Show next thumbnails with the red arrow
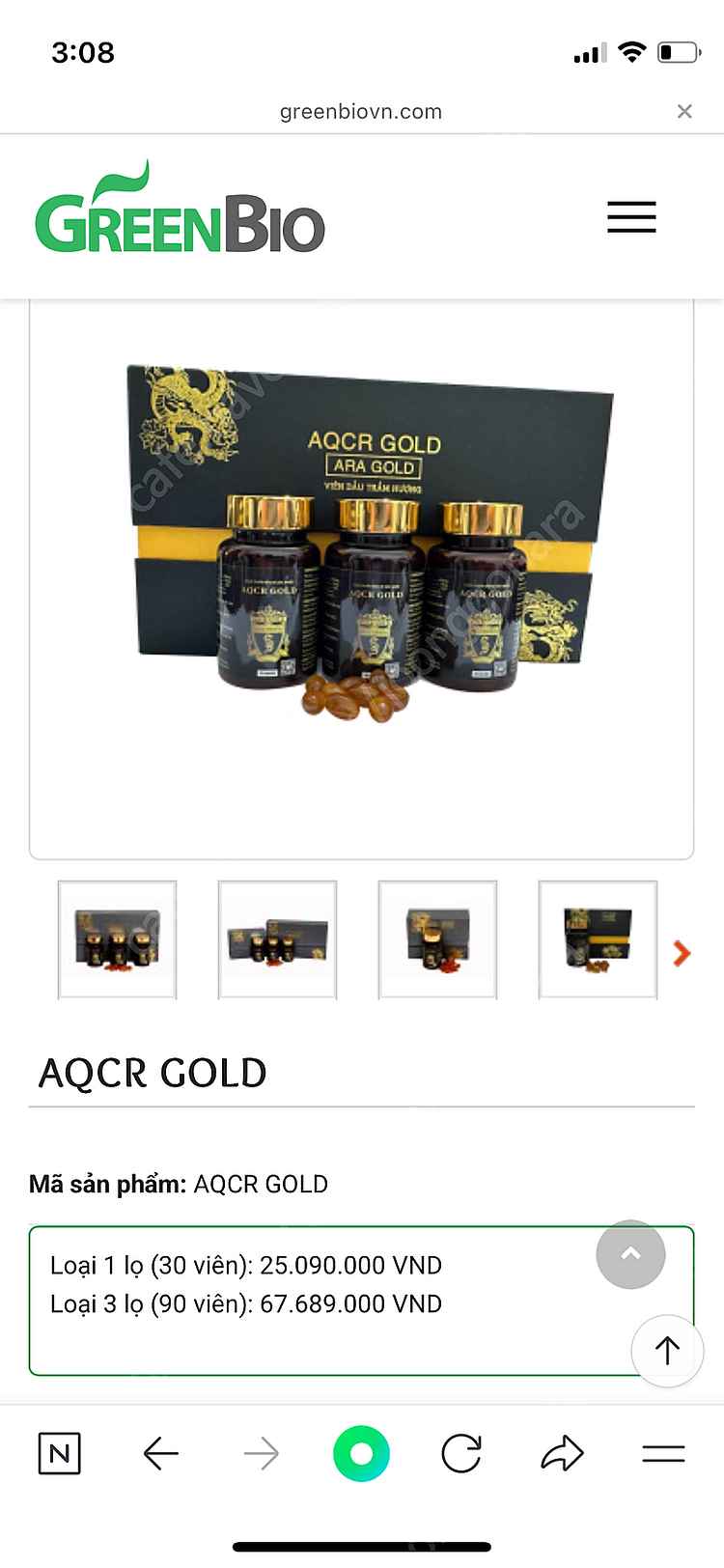724x1568 pixels. [x=682, y=954]
